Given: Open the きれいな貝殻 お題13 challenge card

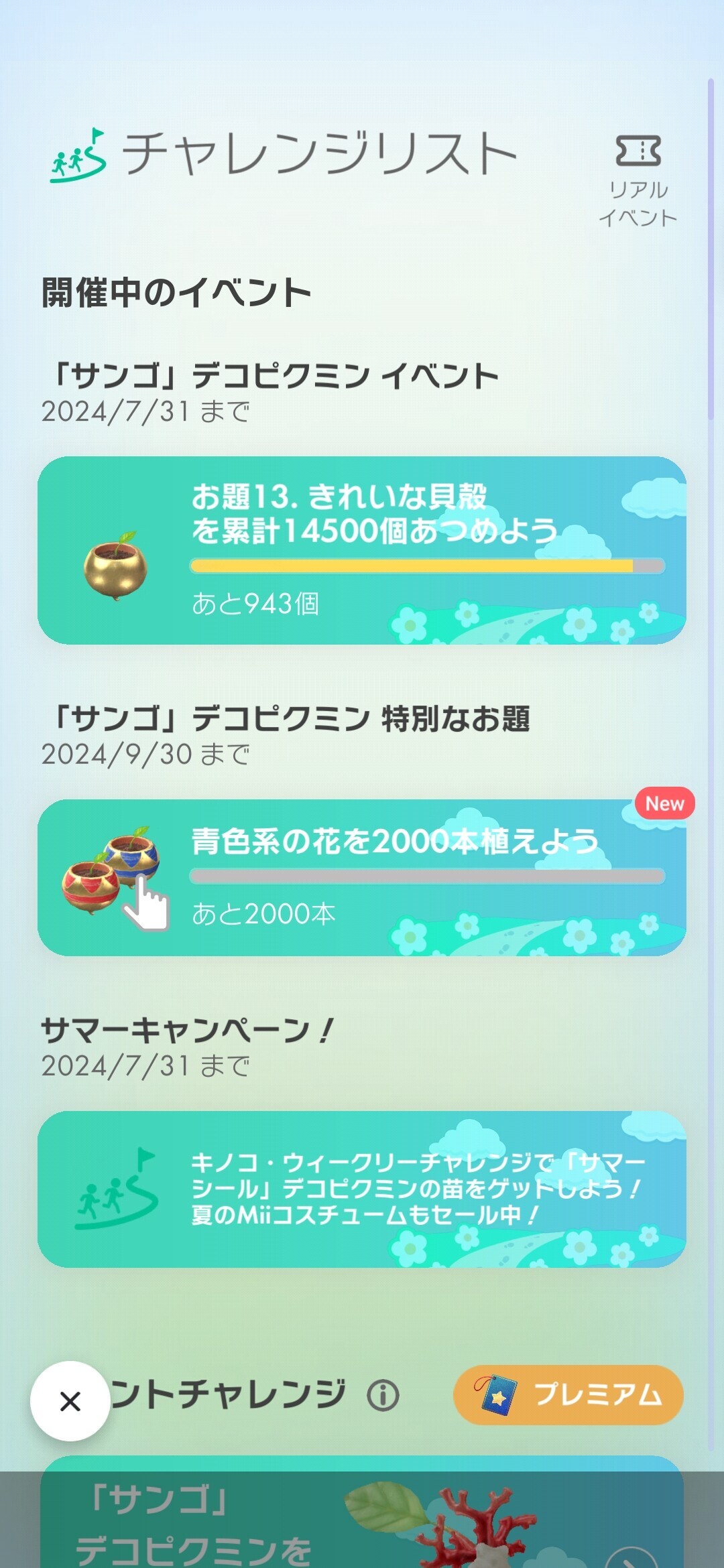Looking at the screenshot, I should pos(362,550).
